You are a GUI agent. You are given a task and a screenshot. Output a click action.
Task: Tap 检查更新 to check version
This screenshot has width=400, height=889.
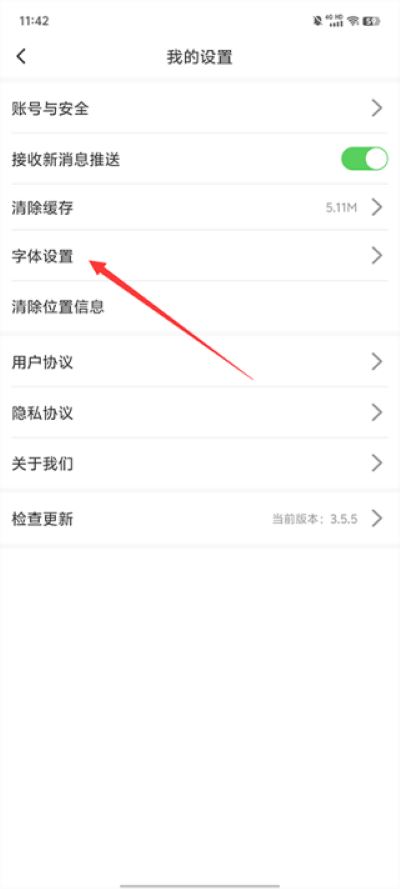coord(200,518)
